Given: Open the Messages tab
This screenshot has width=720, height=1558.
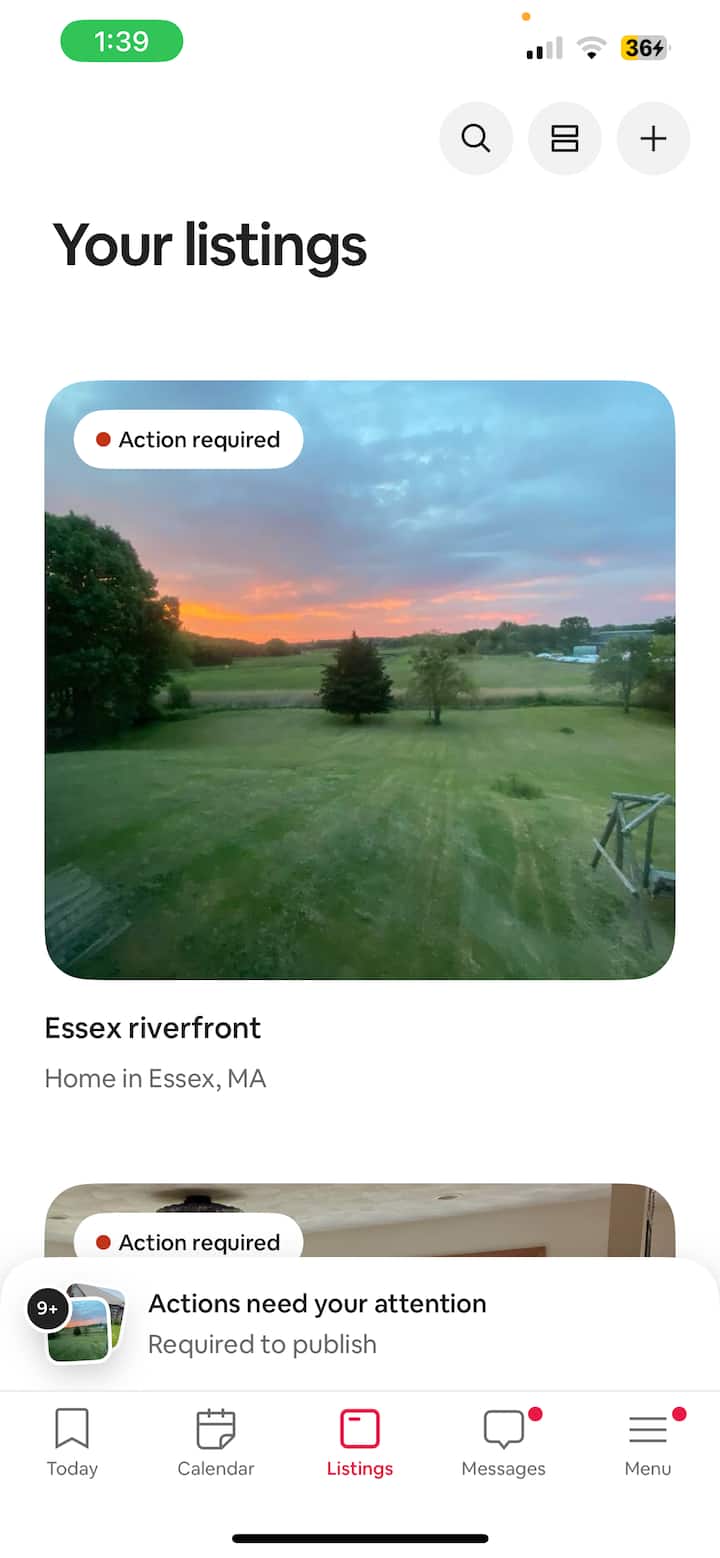Looking at the screenshot, I should pyautogui.click(x=503, y=1442).
